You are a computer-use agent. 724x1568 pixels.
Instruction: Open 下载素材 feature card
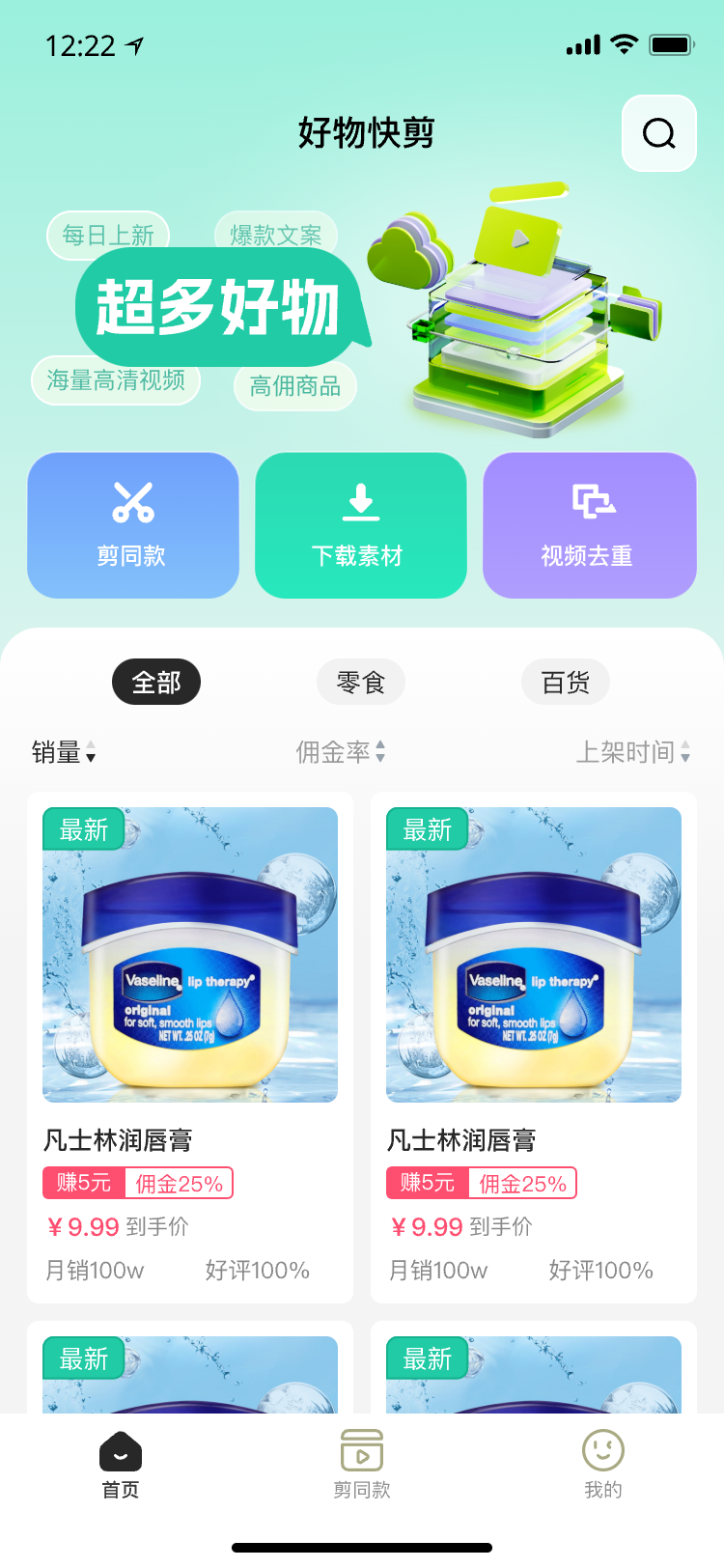[x=361, y=525]
